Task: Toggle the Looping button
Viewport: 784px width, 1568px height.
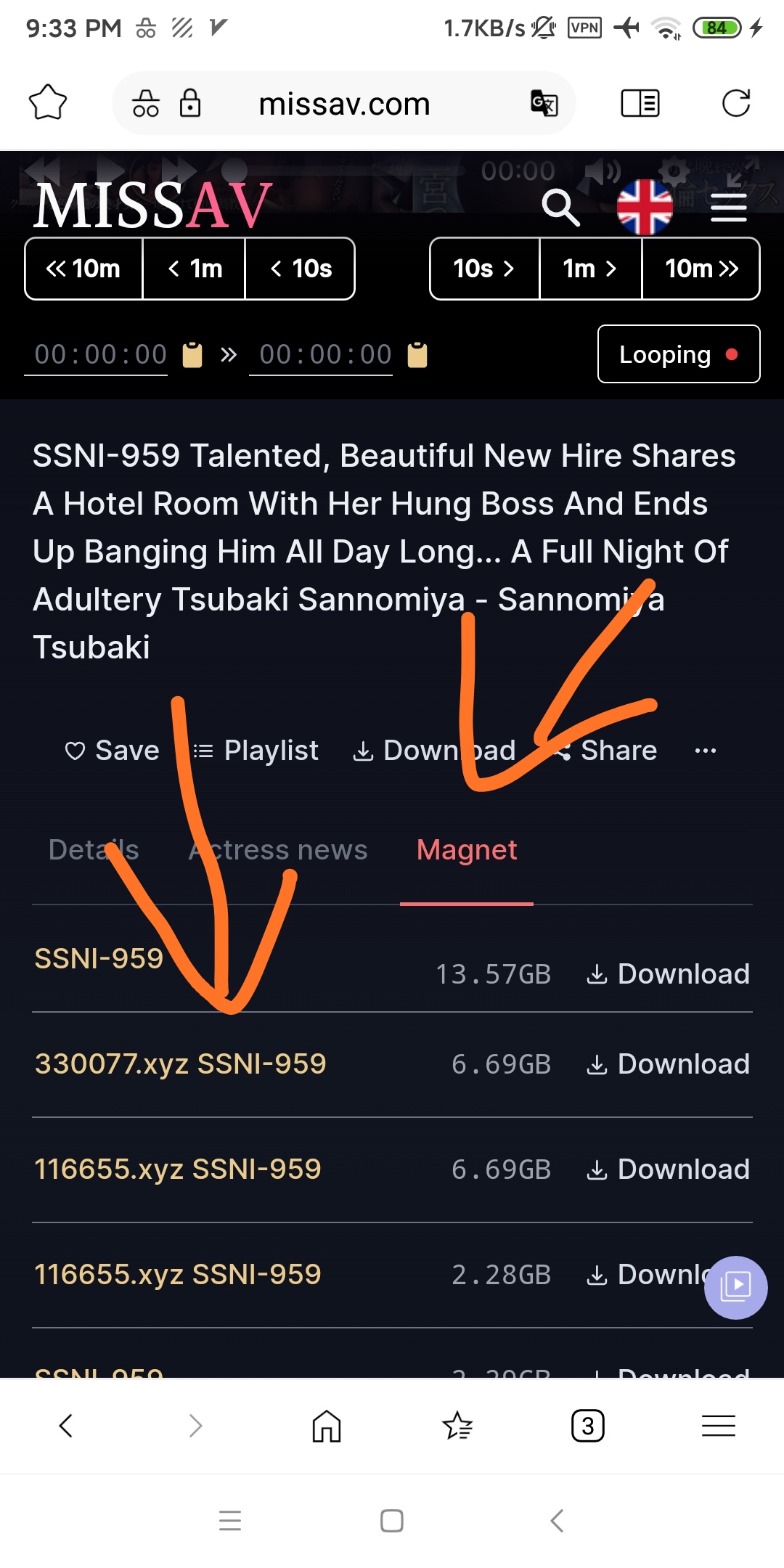Action: pos(678,354)
